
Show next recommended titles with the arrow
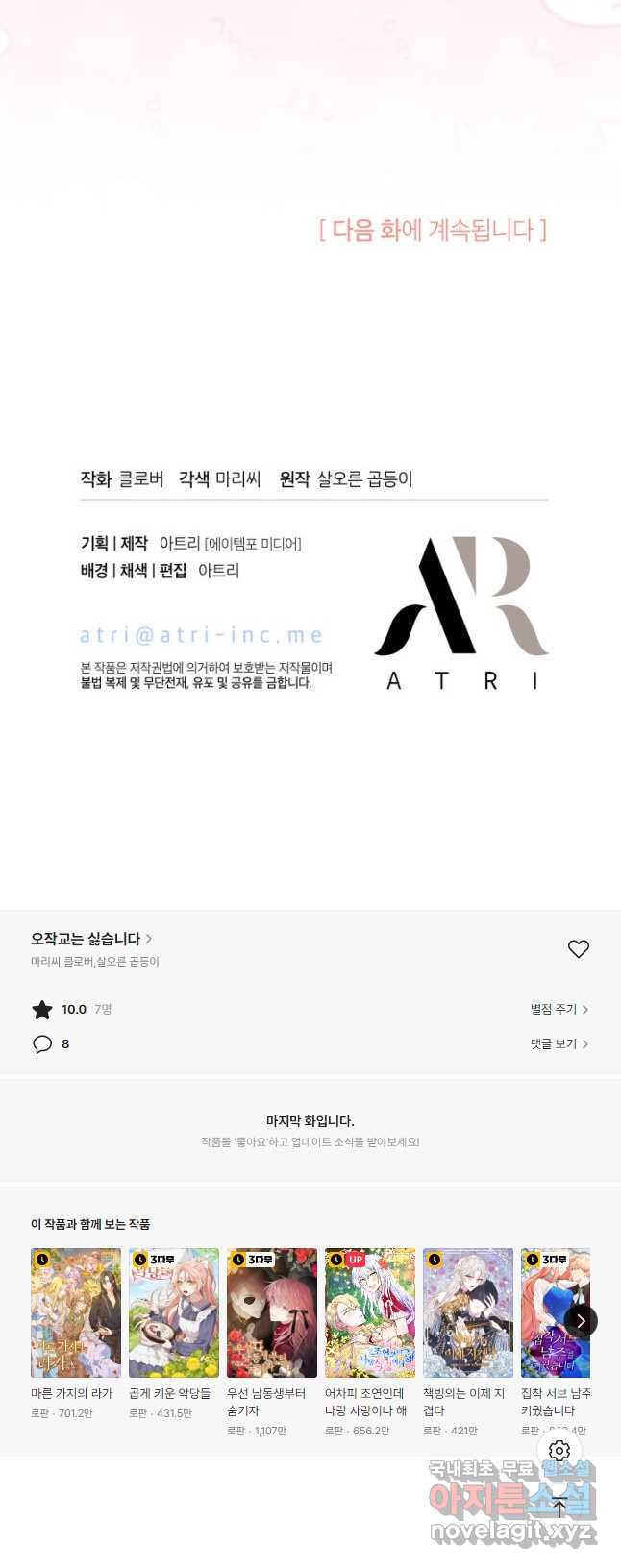pyautogui.click(x=581, y=1321)
